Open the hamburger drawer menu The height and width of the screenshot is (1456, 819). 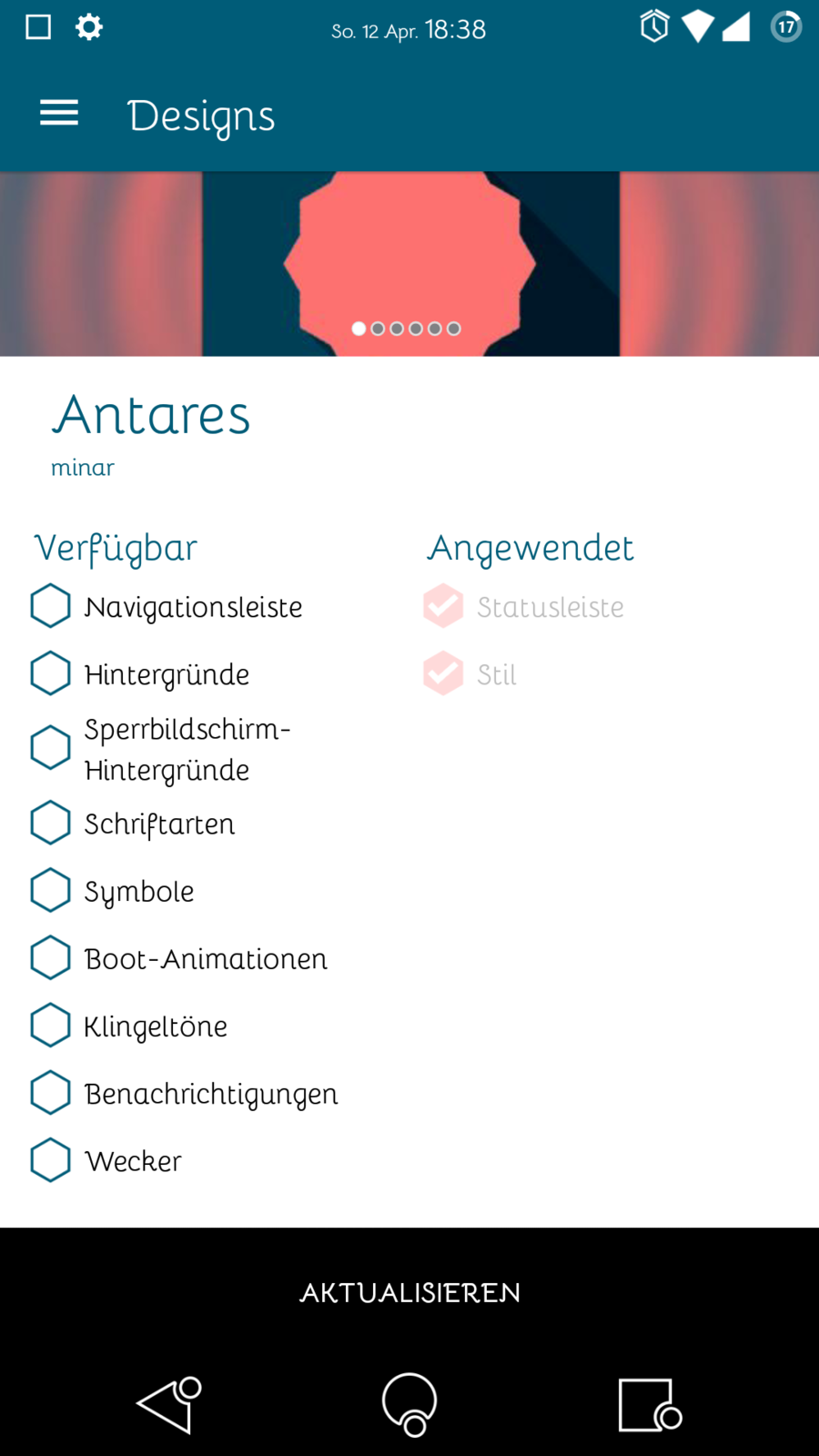pos(59,114)
